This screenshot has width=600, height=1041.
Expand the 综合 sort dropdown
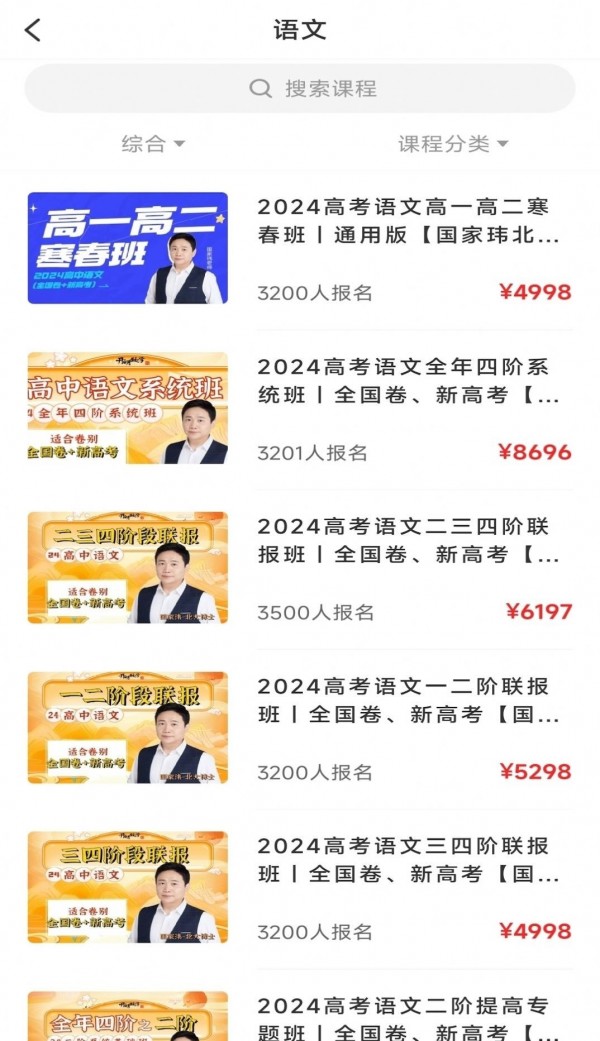(153, 144)
